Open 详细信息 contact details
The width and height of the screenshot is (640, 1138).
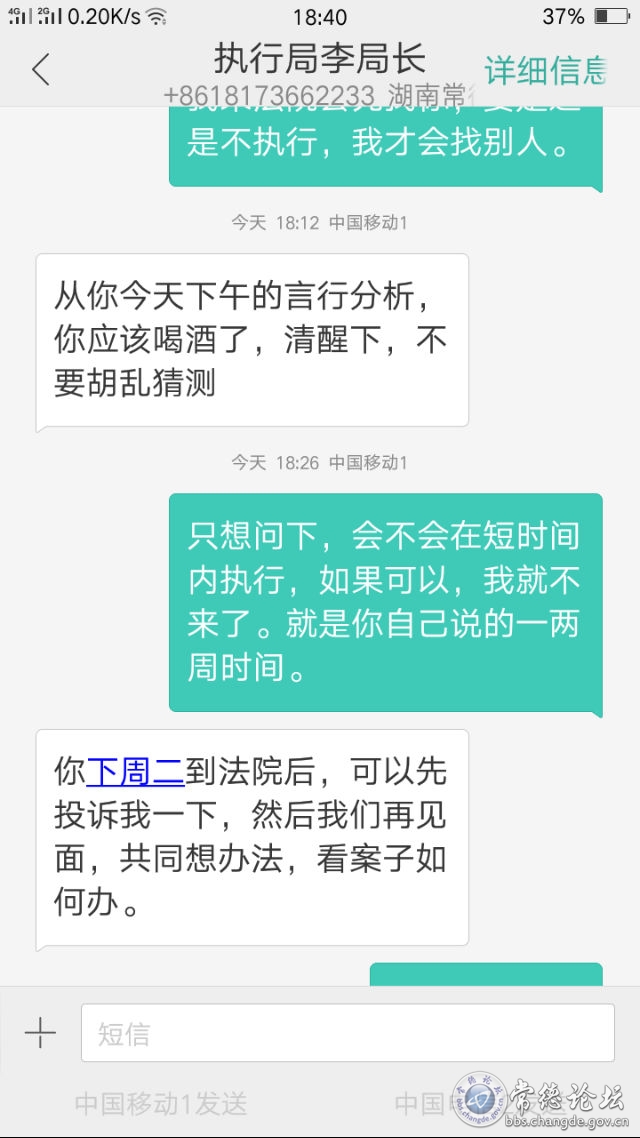pos(545,70)
